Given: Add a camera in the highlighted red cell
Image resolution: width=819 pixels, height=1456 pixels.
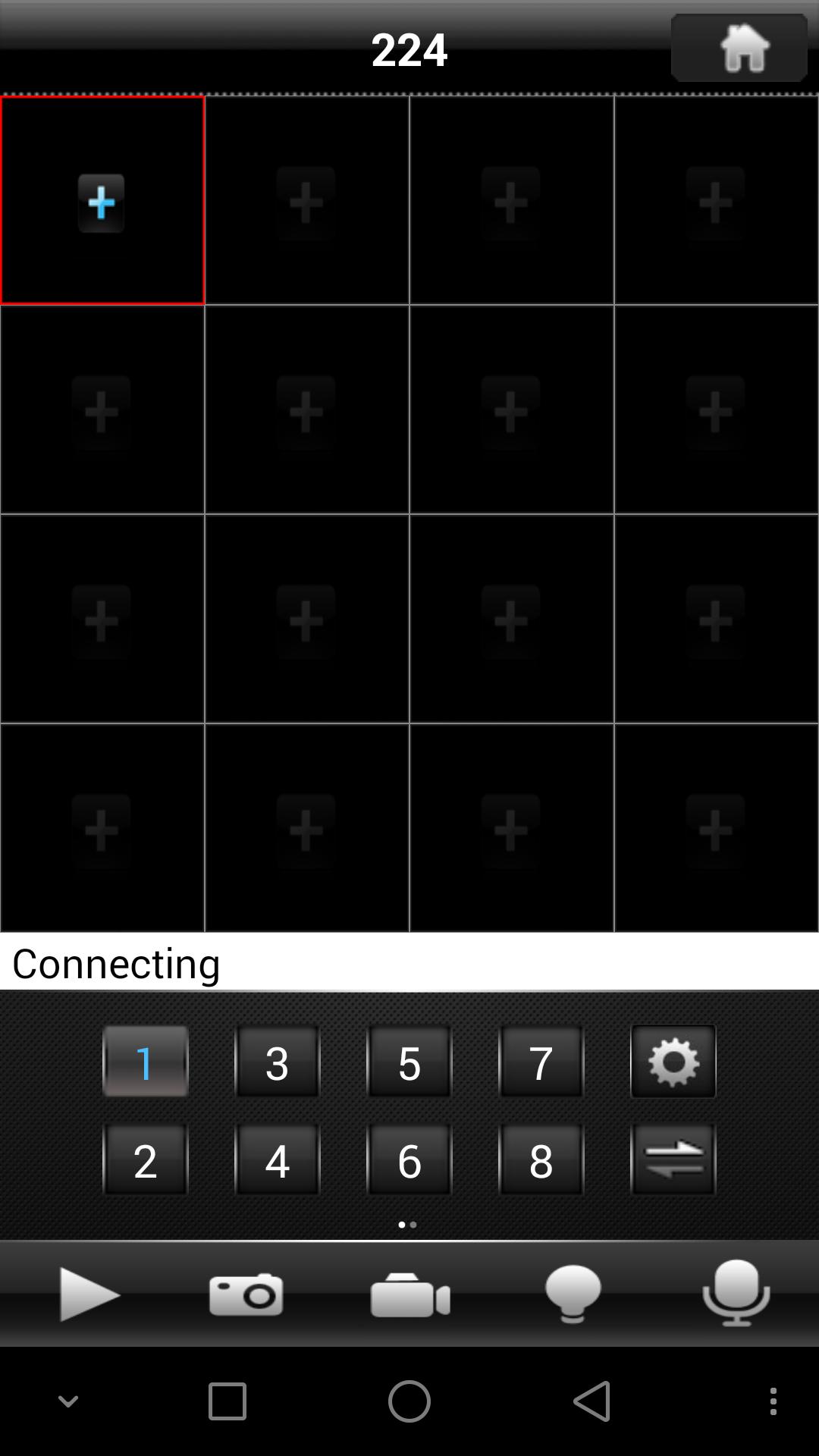Looking at the screenshot, I should click(x=102, y=202).
